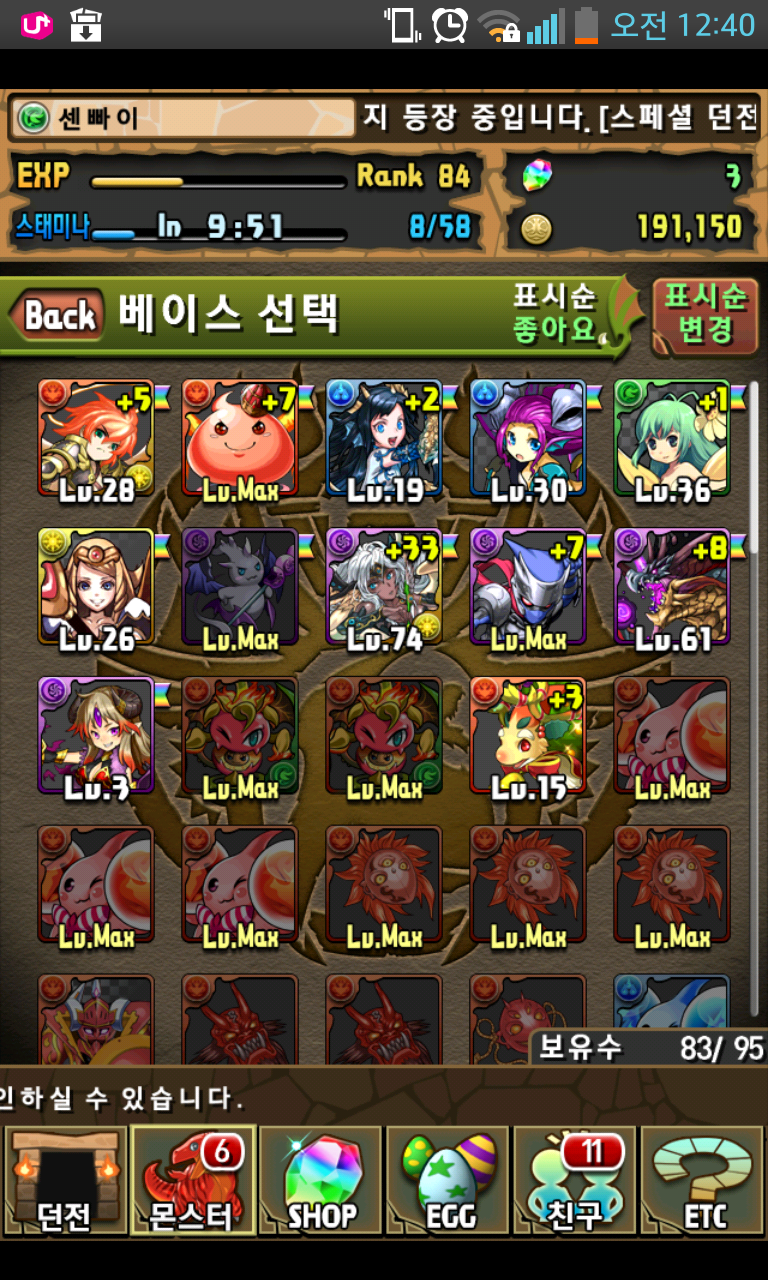The width and height of the screenshot is (768, 1280).
Task: Open the SHOP tab
Action: pos(321,1180)
